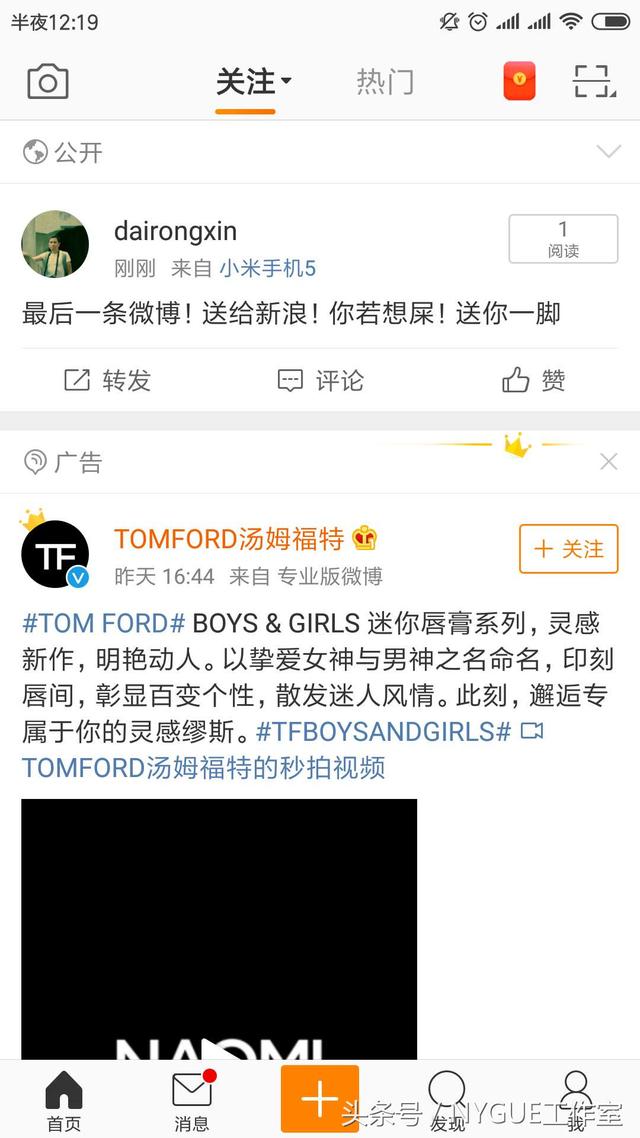Tap the 小米手机5 source link
This screenshot has width=640, height=1138.
click(x=268, y=268)
